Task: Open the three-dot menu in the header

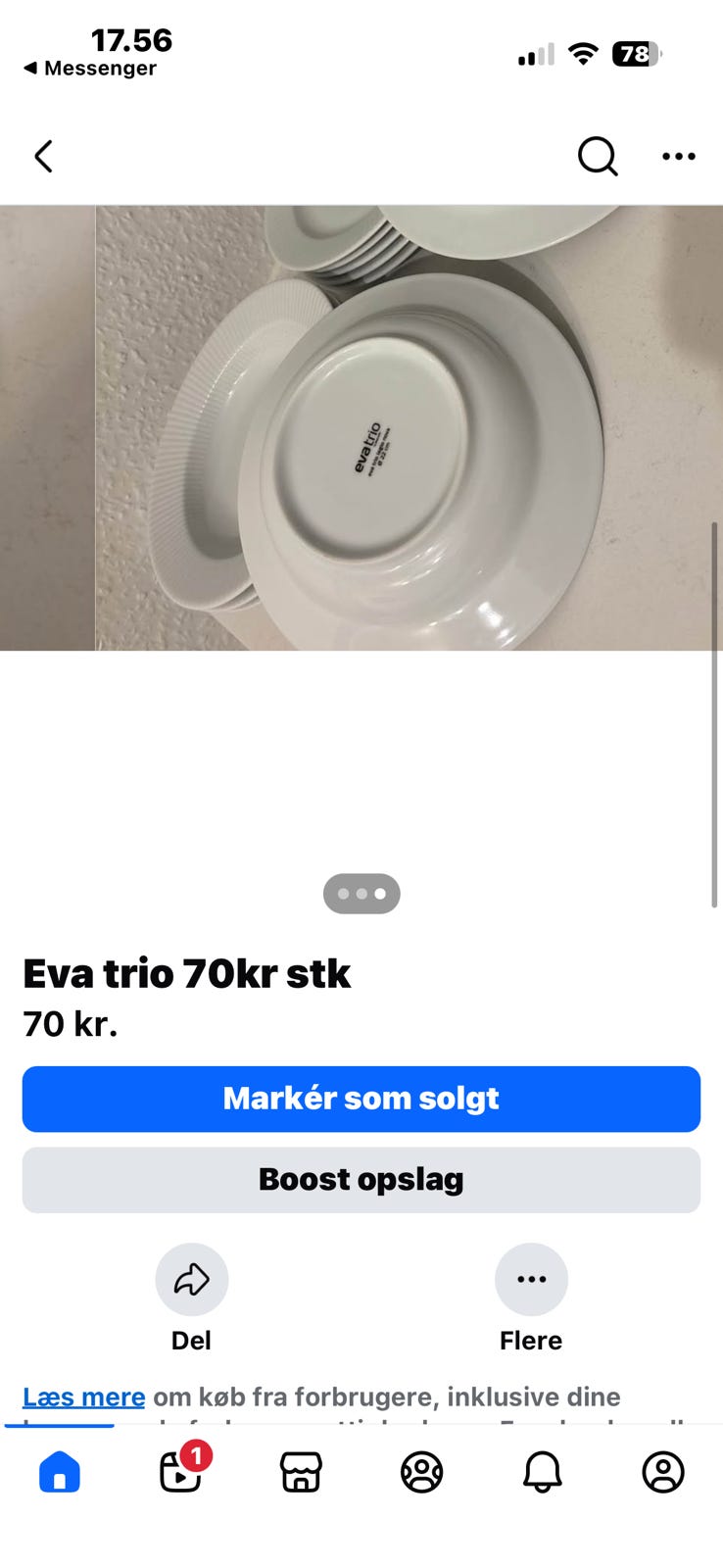Action: pos(678,157)
